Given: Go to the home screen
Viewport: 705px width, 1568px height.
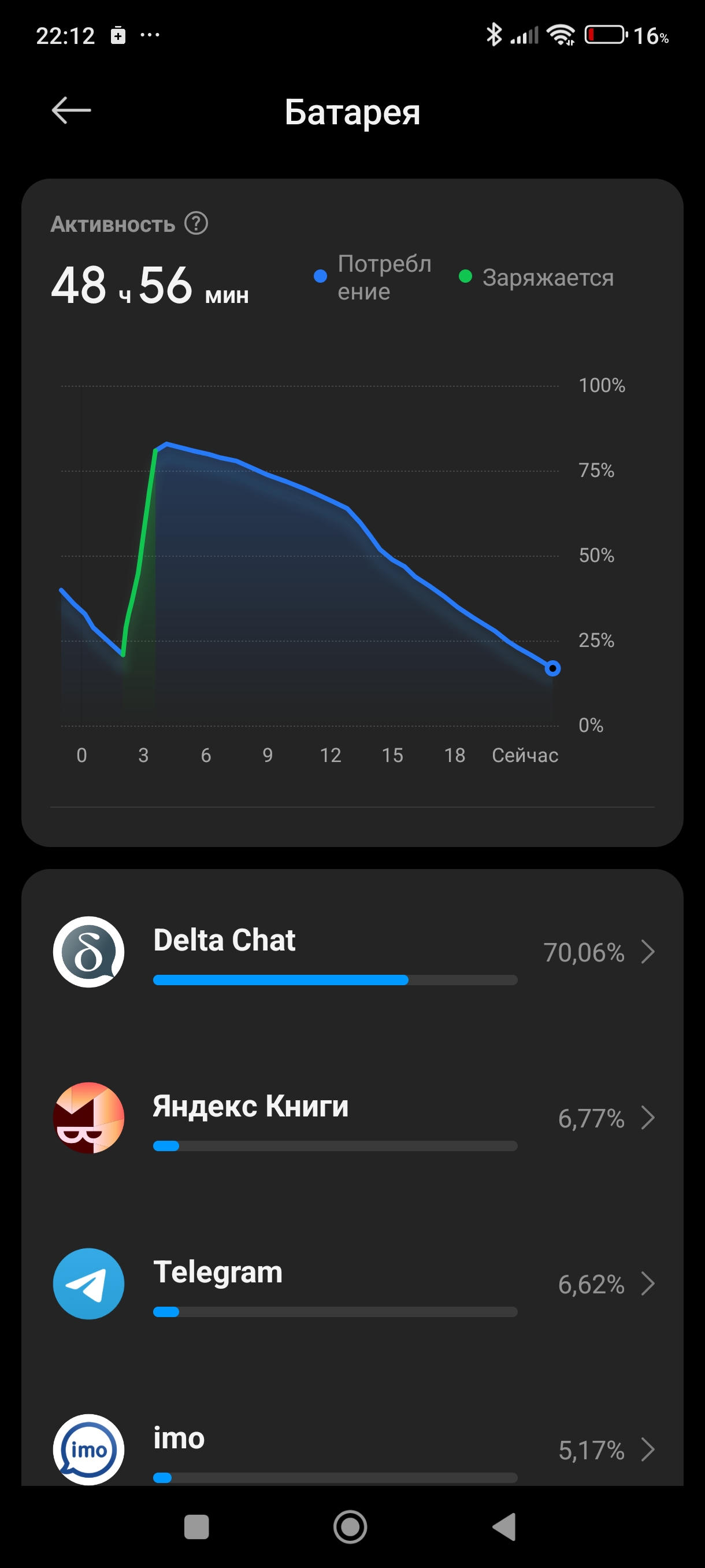Looking at the screenshot, I should point(350,1526).
